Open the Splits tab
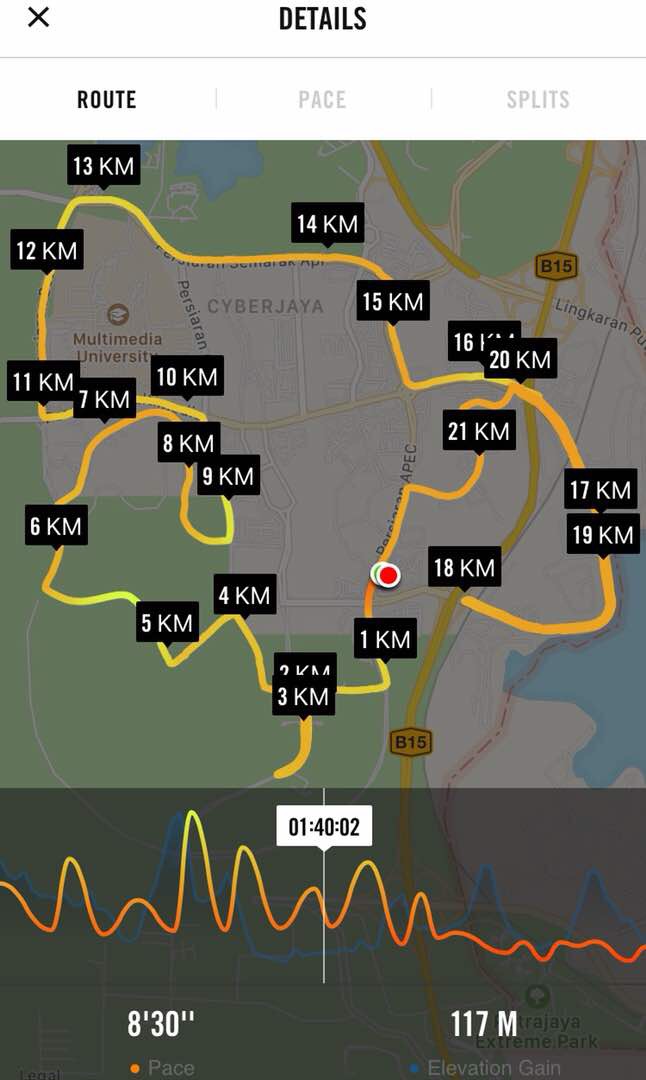 pyautogui.click(x=538, y=99)
